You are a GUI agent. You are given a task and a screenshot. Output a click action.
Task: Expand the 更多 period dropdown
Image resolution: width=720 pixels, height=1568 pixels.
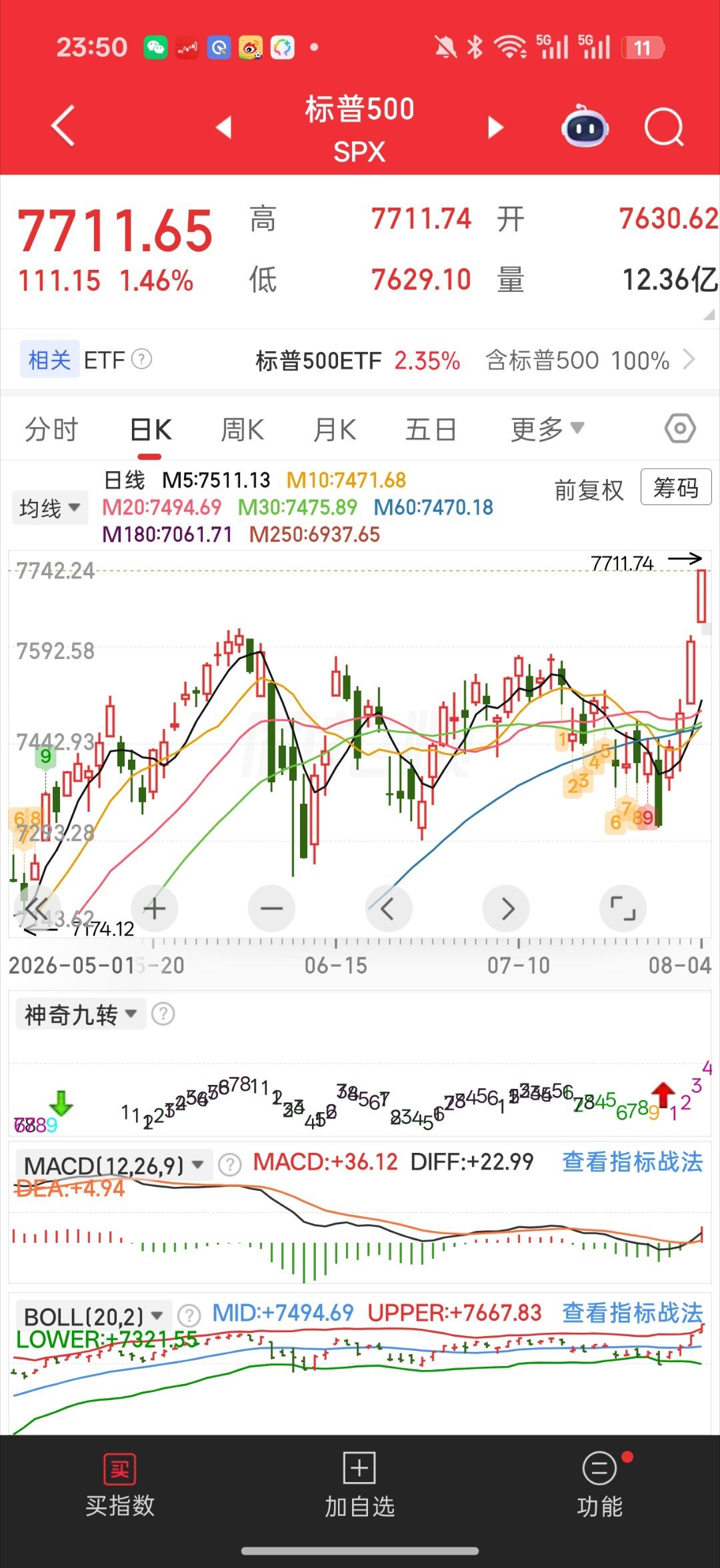pos(547,429)
